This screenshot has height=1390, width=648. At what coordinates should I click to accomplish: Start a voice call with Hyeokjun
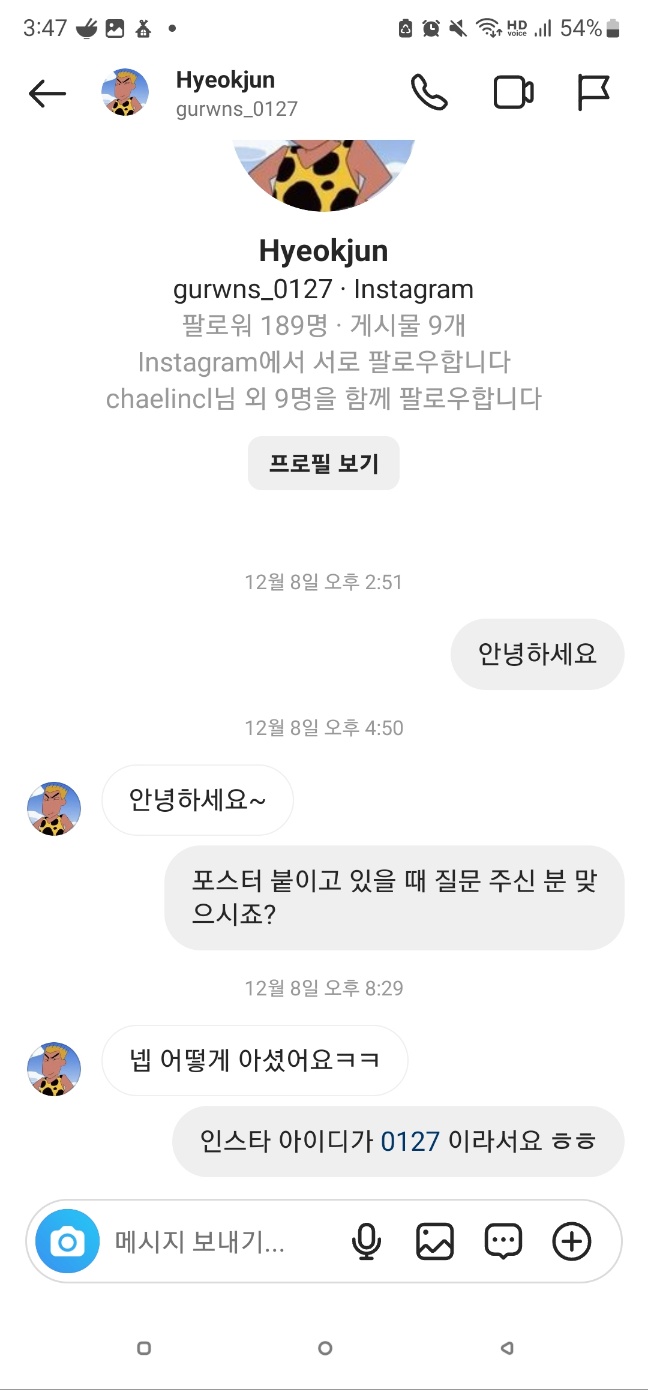[x=429, y=93]
